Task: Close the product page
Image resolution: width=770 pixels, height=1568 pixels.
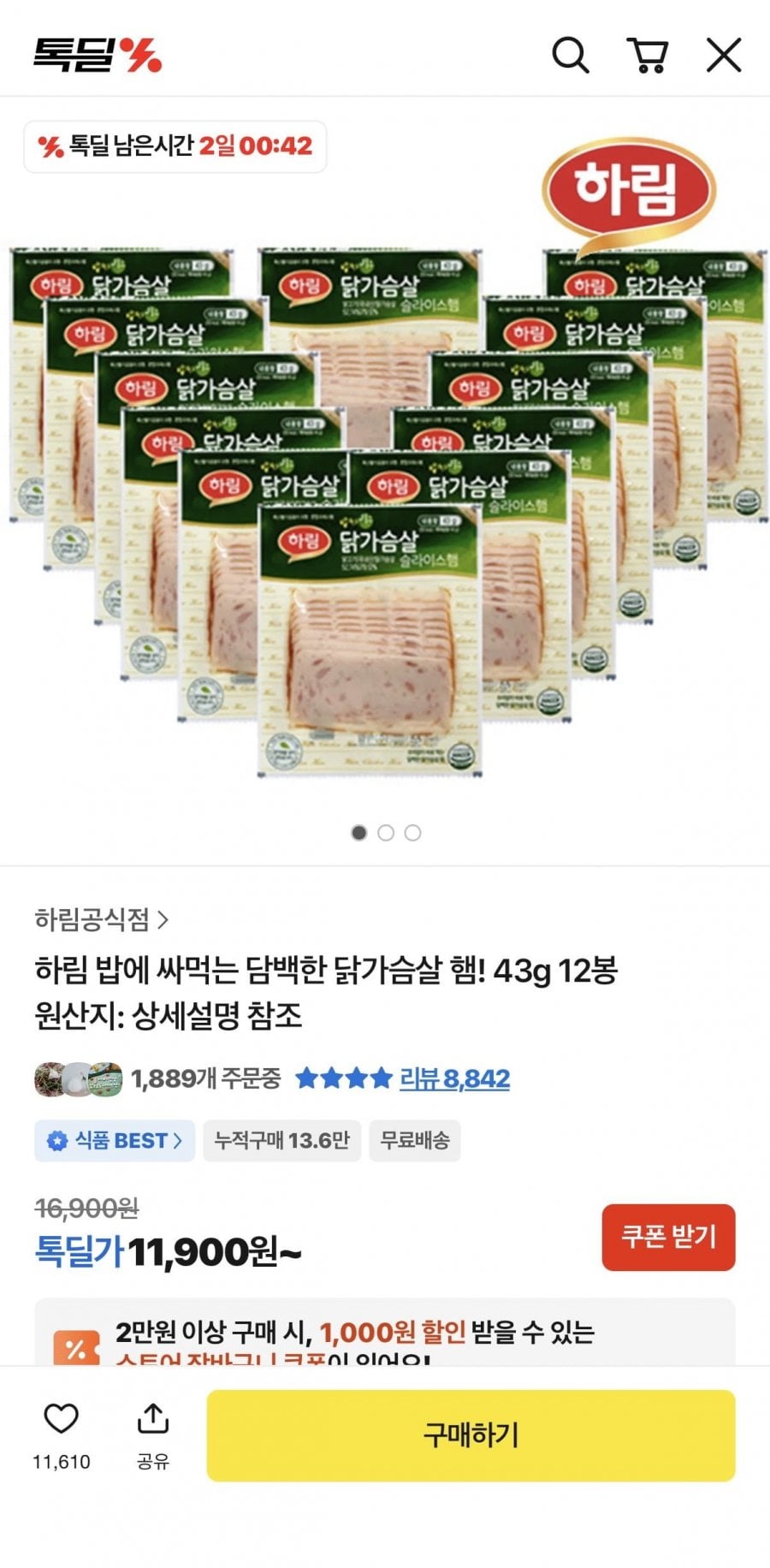Action: click(x=723, y=56)
